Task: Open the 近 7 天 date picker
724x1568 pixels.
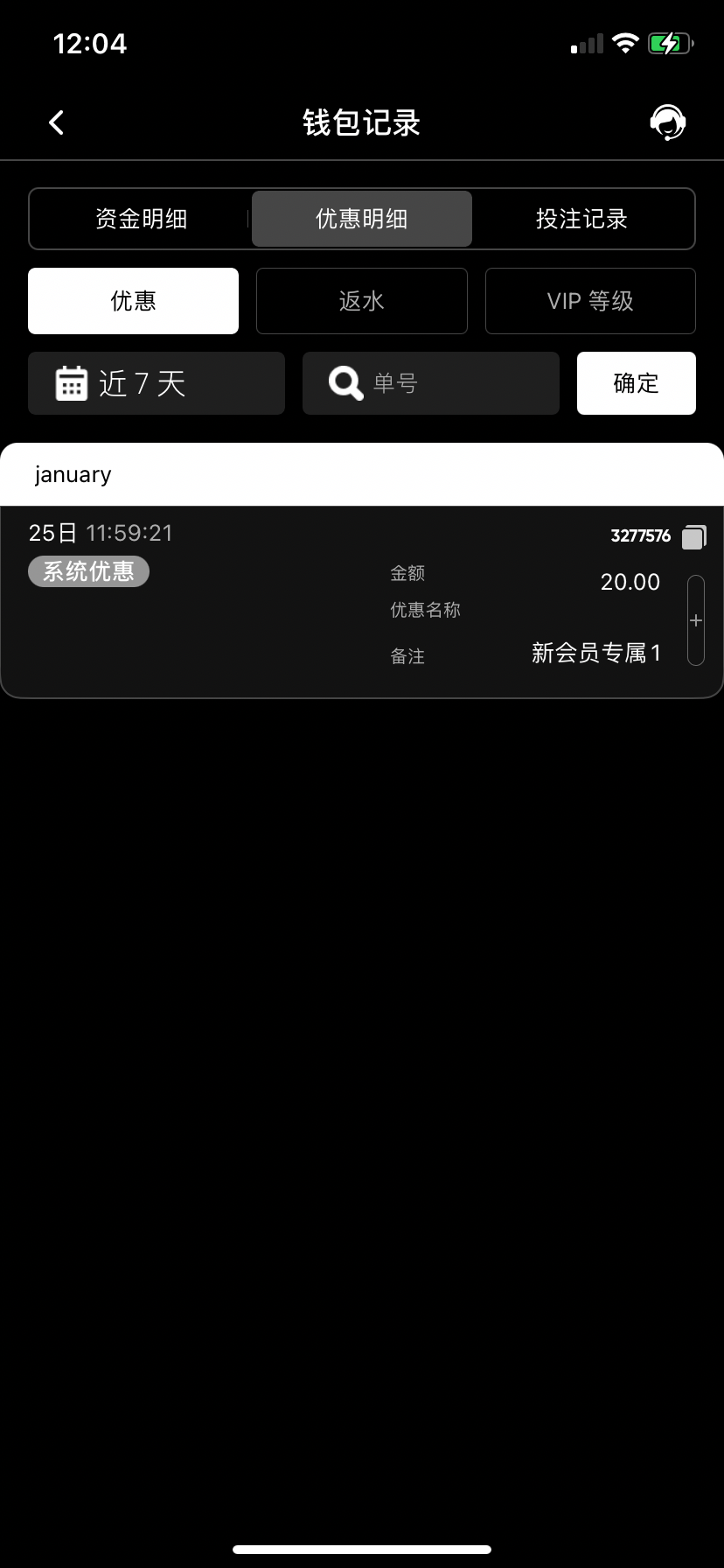Action: 157,383
